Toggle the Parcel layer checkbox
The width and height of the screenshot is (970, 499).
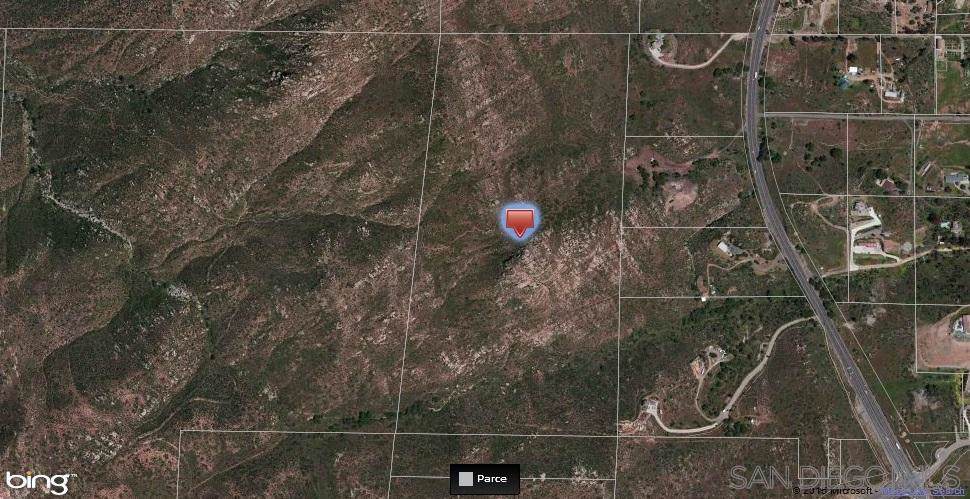pyautogui.click(x=466, y=479)
